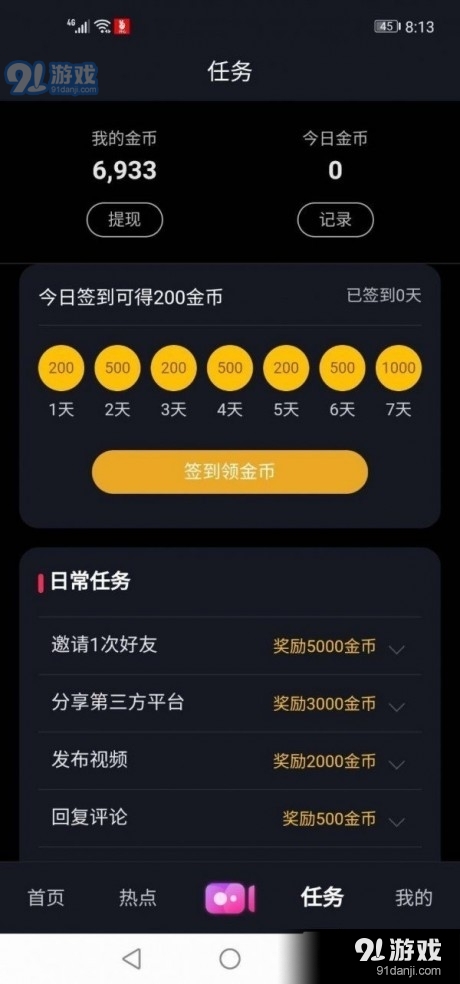Open the center video record button
Screen dimensions: 460x984
tap(230, 899)
